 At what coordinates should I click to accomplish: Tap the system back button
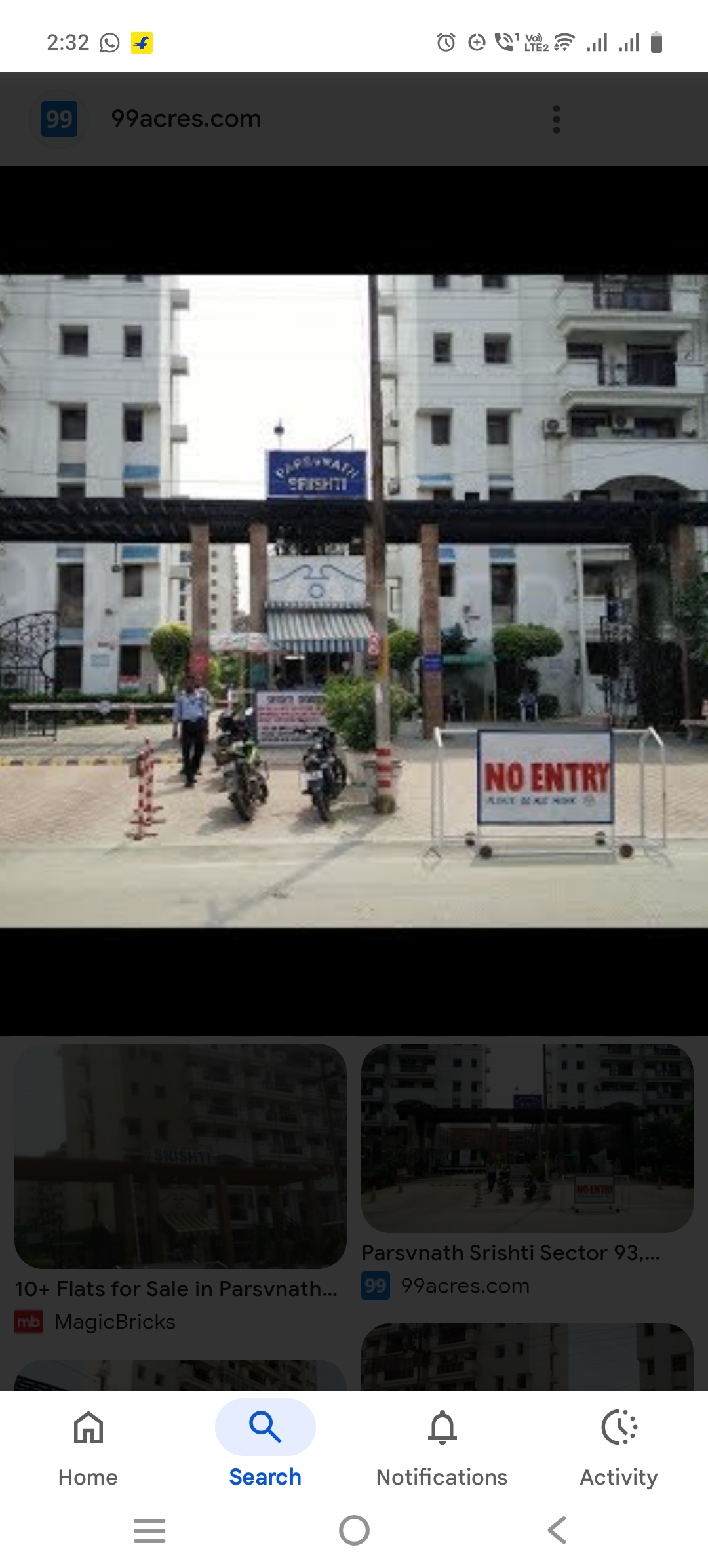click(557, 1531)
